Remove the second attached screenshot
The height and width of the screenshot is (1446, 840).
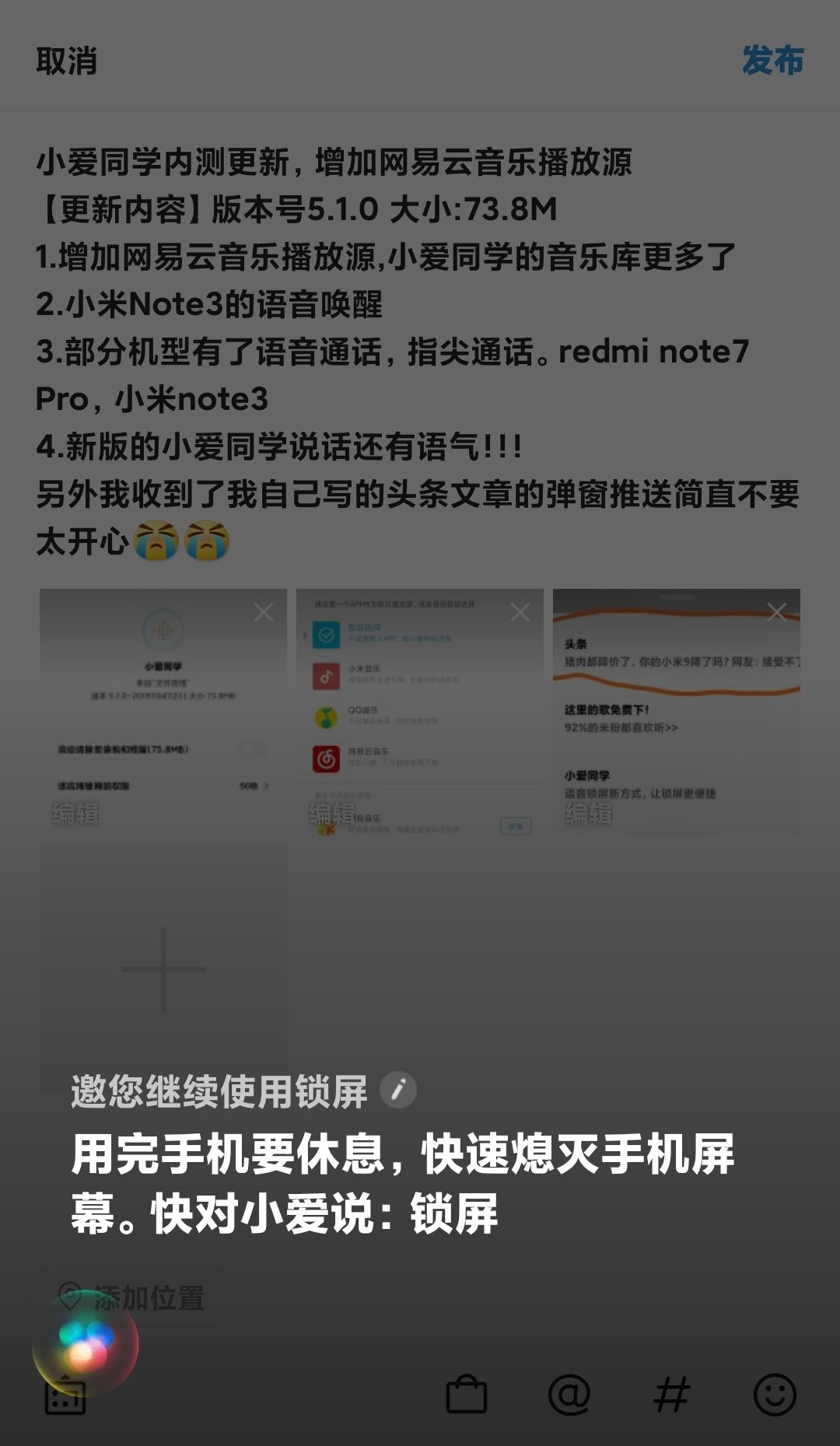(x=520, y=612)
